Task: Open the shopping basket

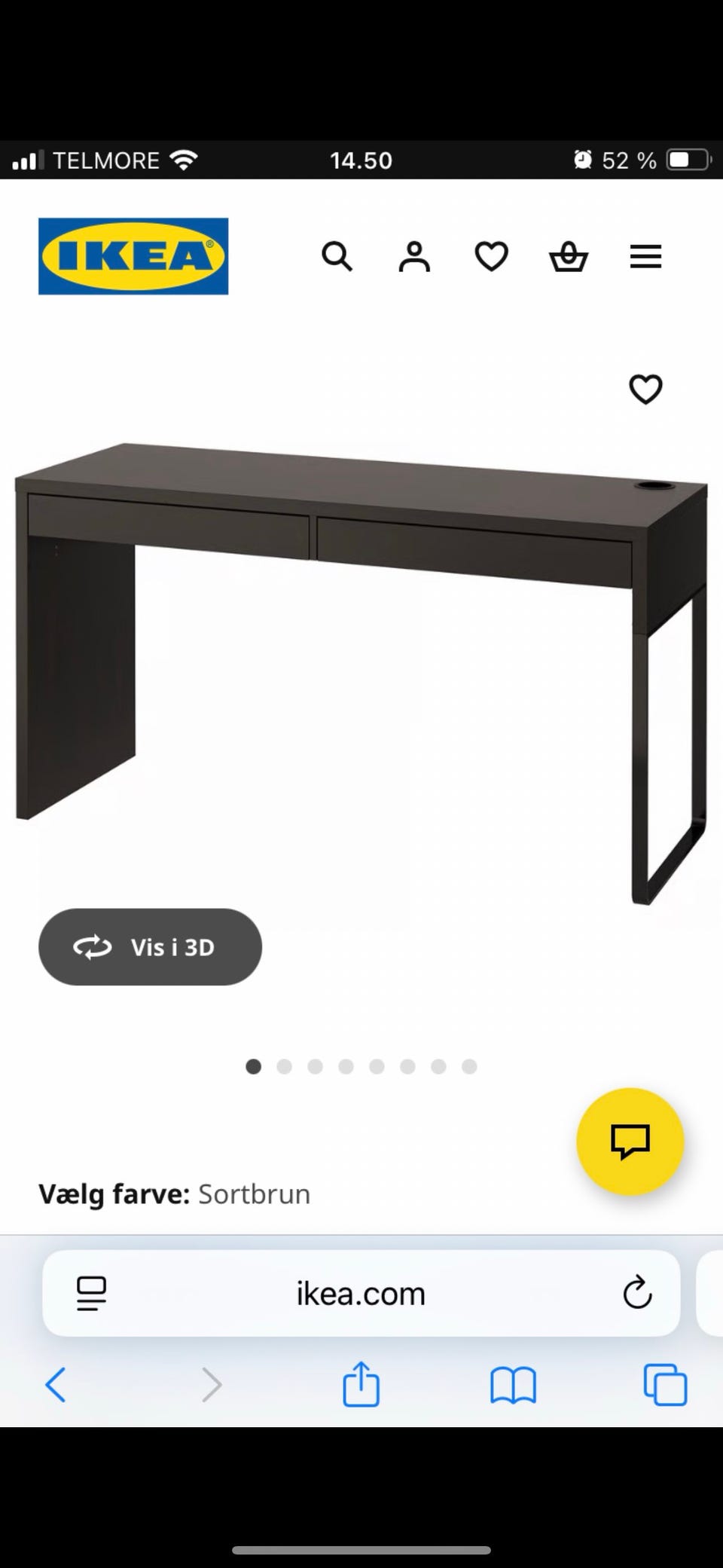Action: pyautogui.click(x=569, y=257)
